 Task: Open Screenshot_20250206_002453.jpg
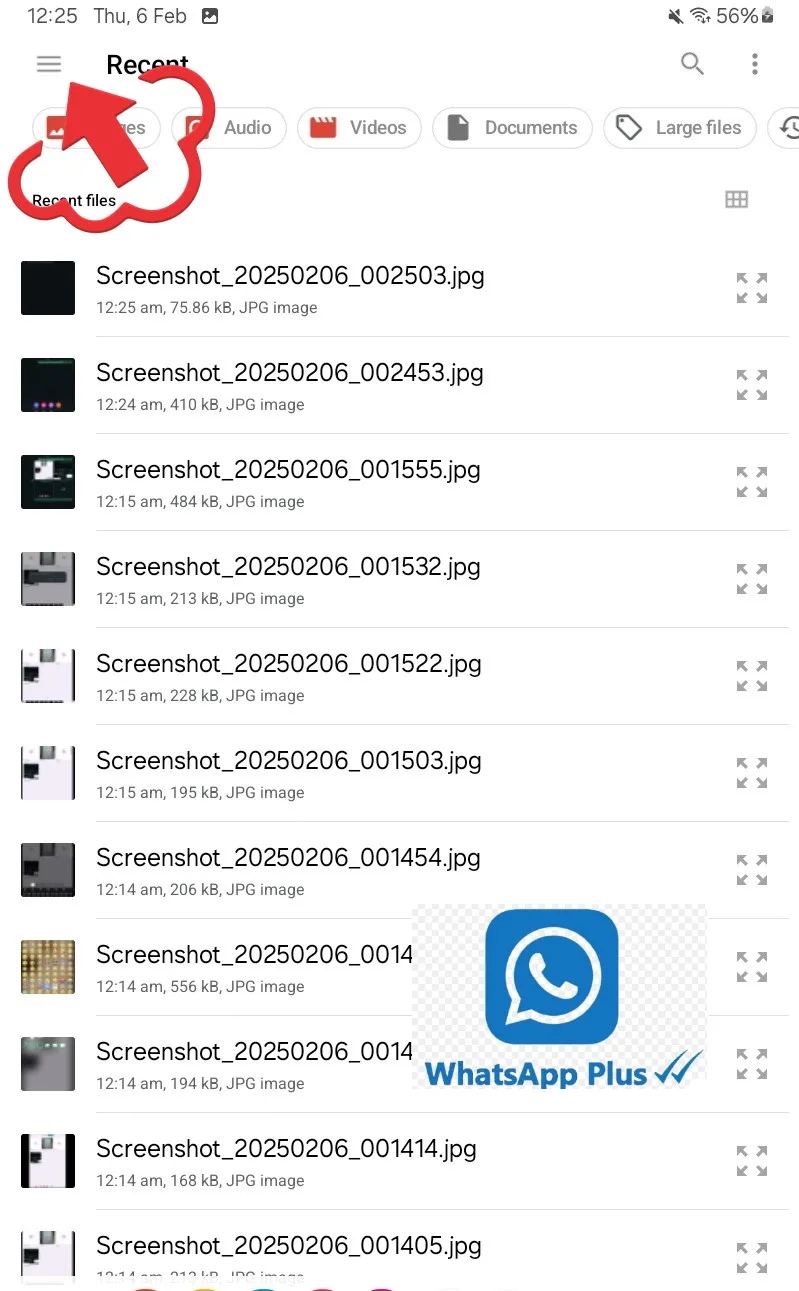click(x=290, y=385)
